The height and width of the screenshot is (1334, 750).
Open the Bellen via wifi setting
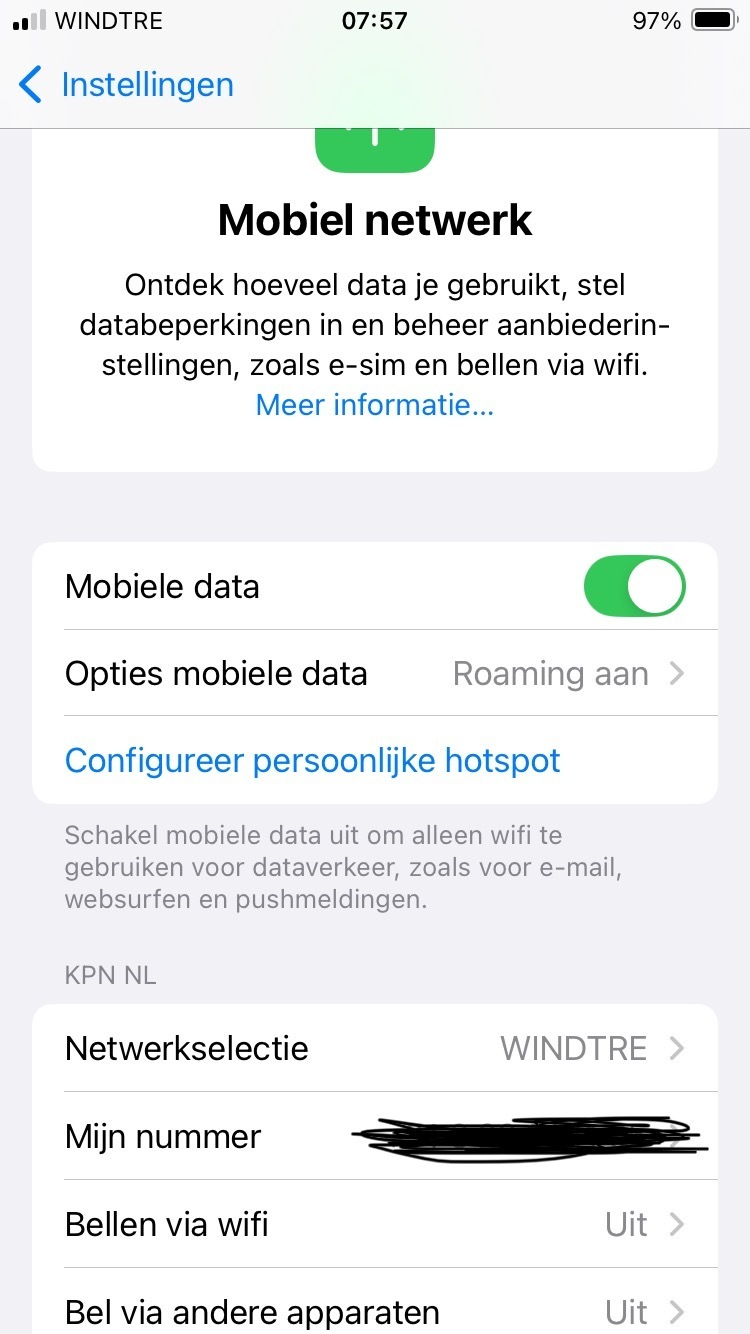tap(375, 1224)
